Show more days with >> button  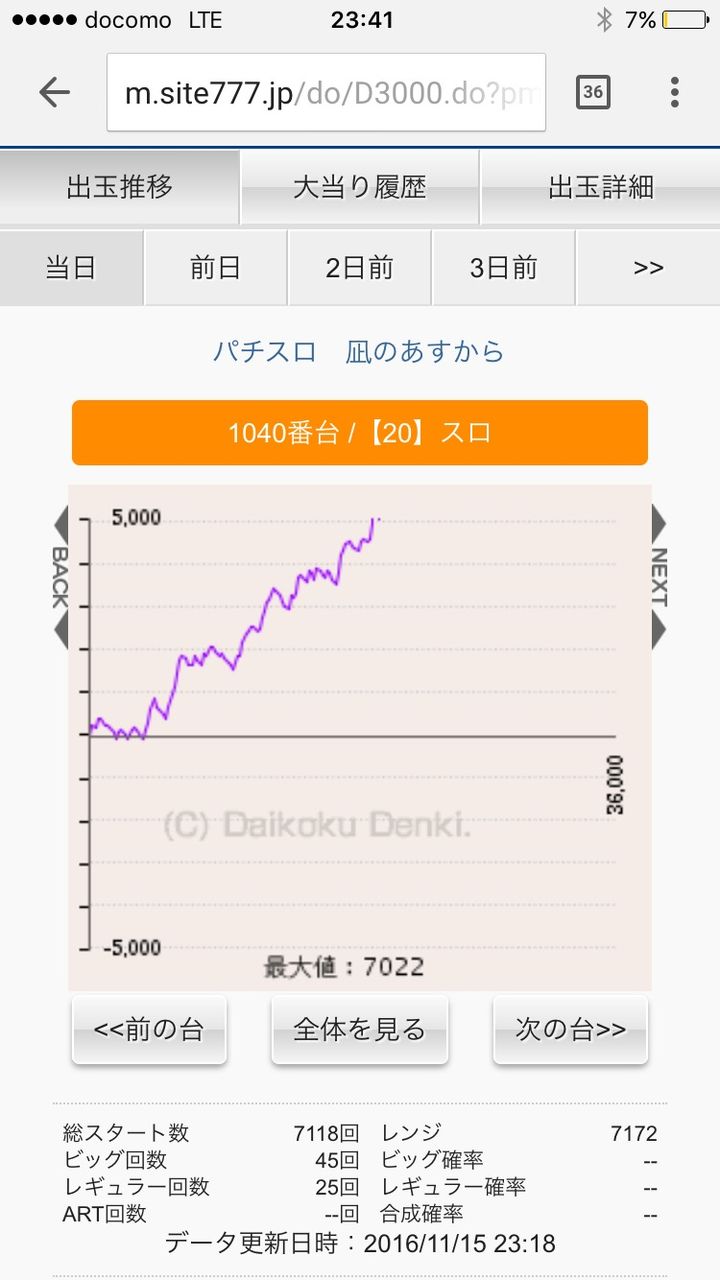click(648, 268)
